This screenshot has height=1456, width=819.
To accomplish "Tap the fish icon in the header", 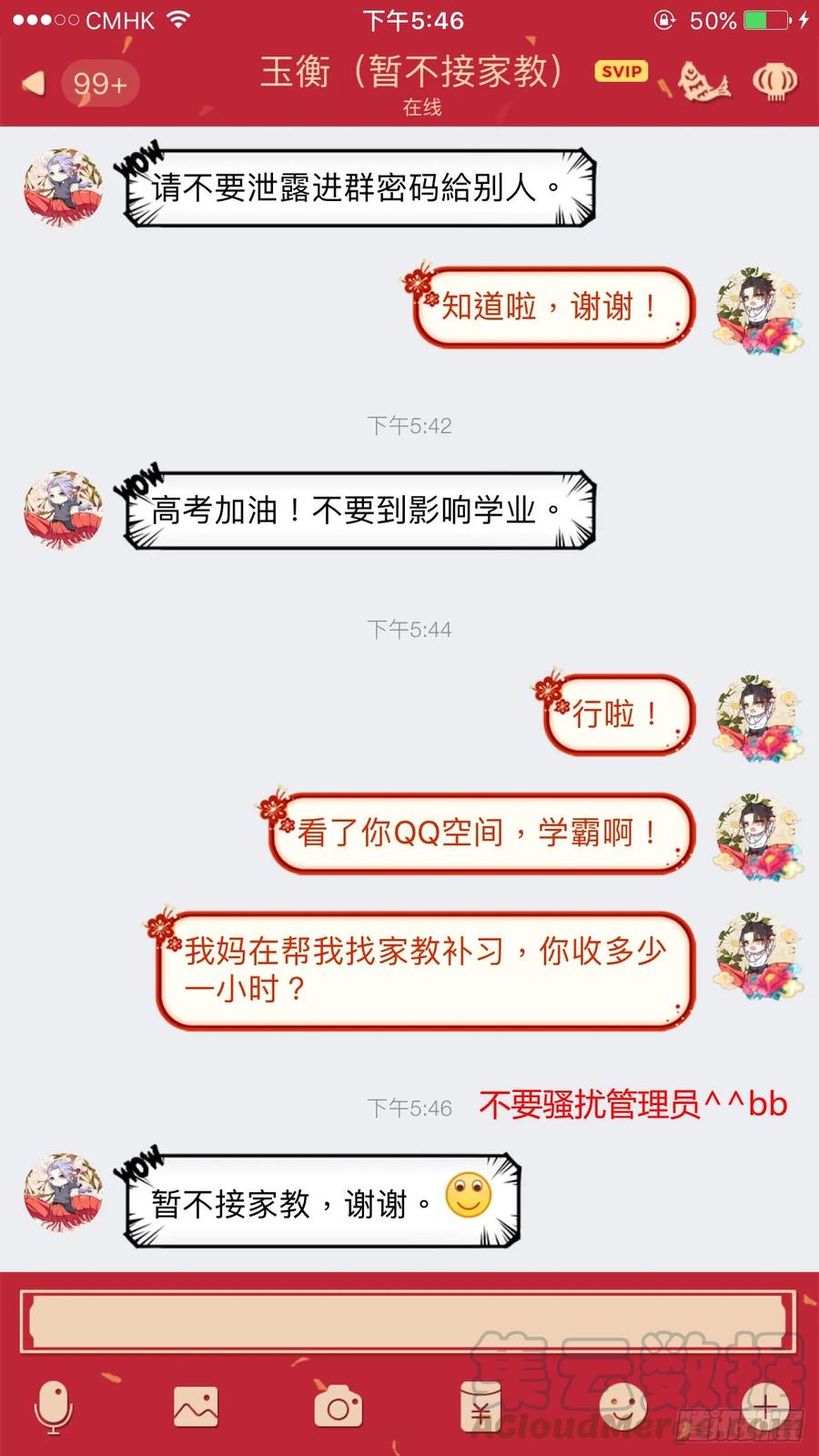I will [703, 82].
